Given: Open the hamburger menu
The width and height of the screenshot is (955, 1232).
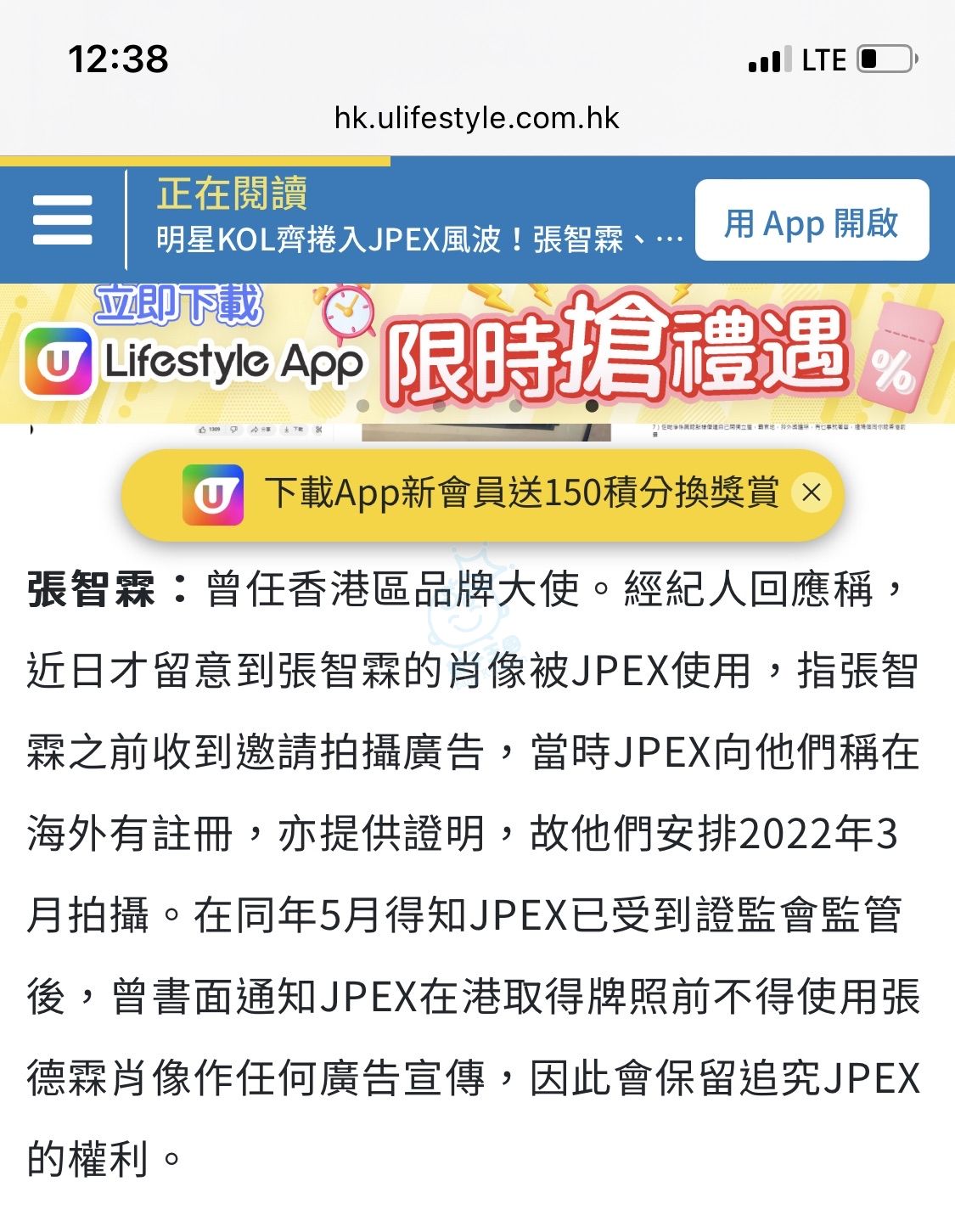Looking at the screenshot, I should (62, 220).
